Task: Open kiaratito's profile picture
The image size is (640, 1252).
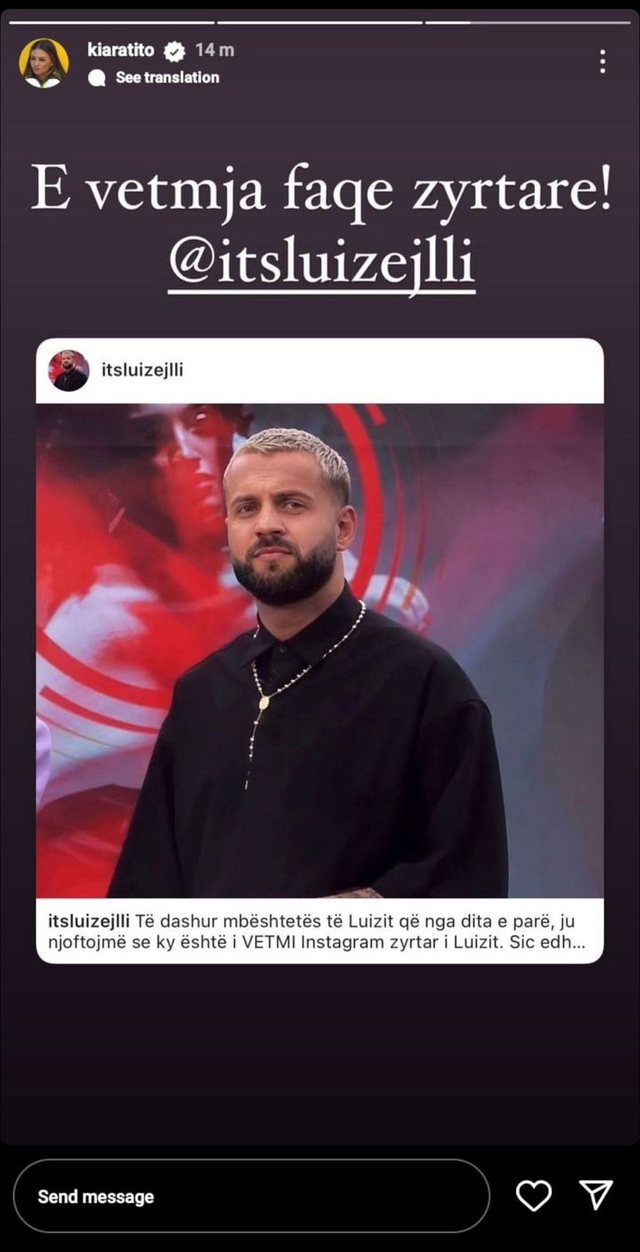Action: pyautogui.click(x=43, y=62)
